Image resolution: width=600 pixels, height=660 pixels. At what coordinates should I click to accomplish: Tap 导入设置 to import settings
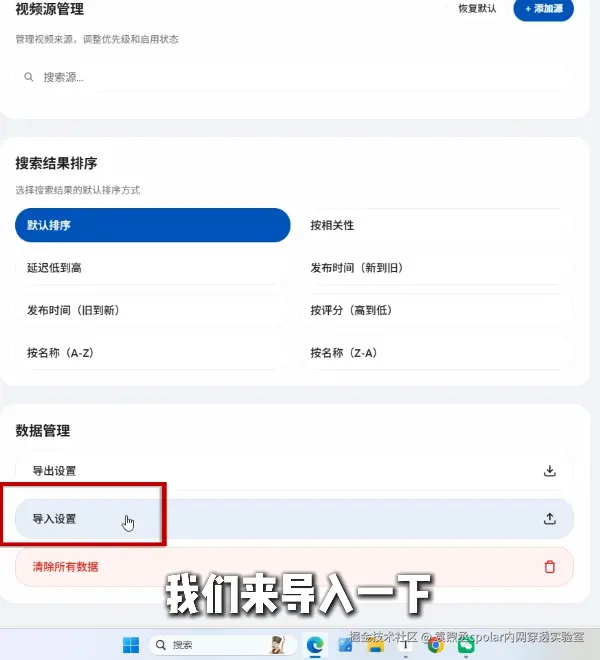point(294,519)
